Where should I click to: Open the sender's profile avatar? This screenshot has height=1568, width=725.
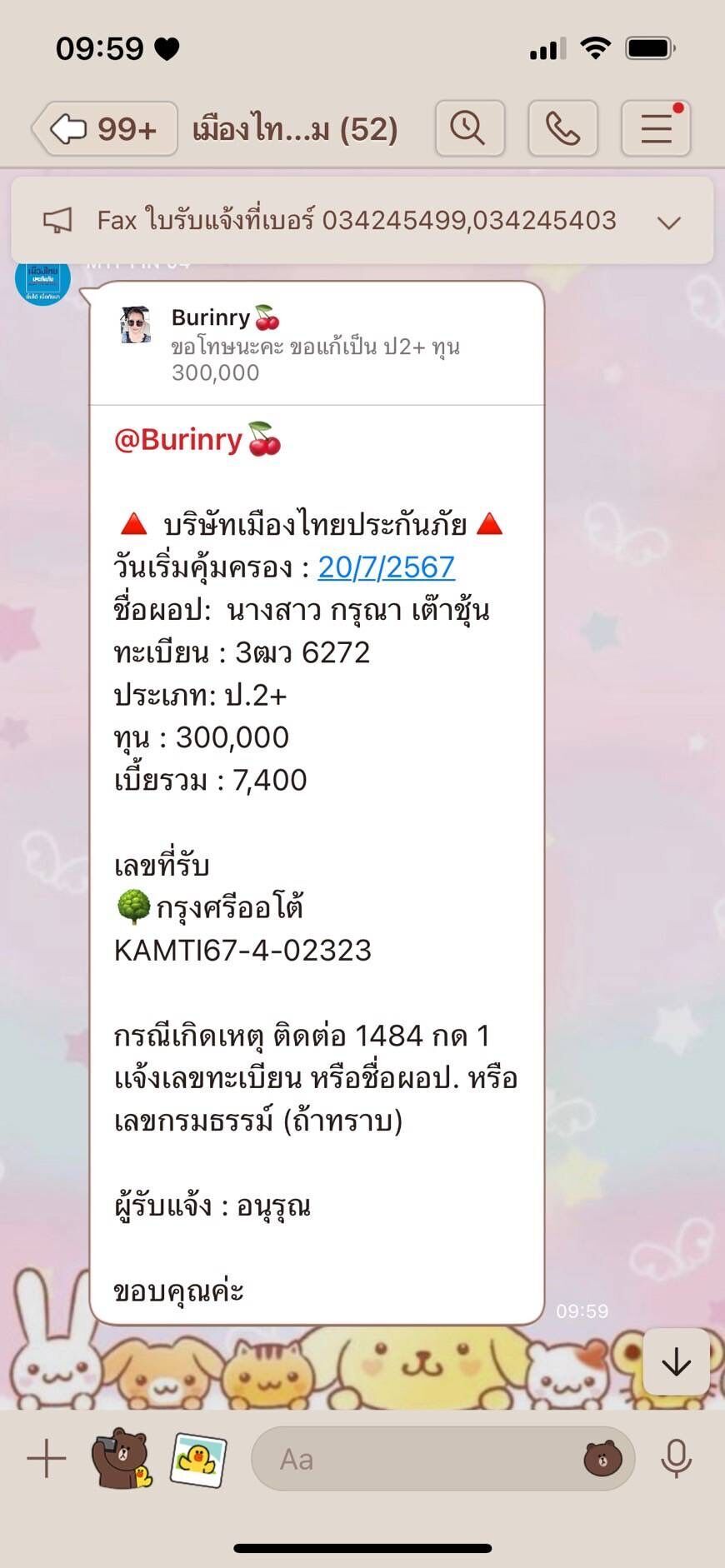42,281
